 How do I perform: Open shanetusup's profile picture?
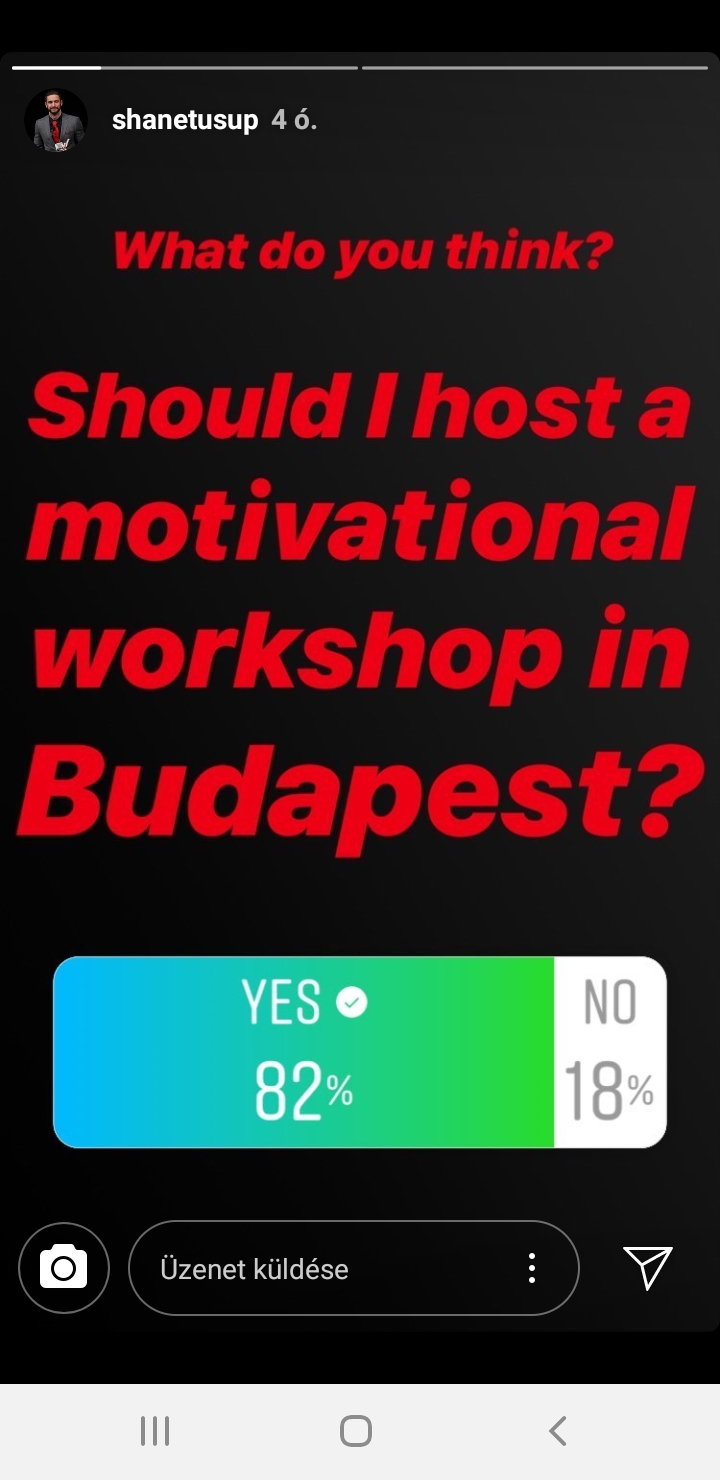click(56, 121)
